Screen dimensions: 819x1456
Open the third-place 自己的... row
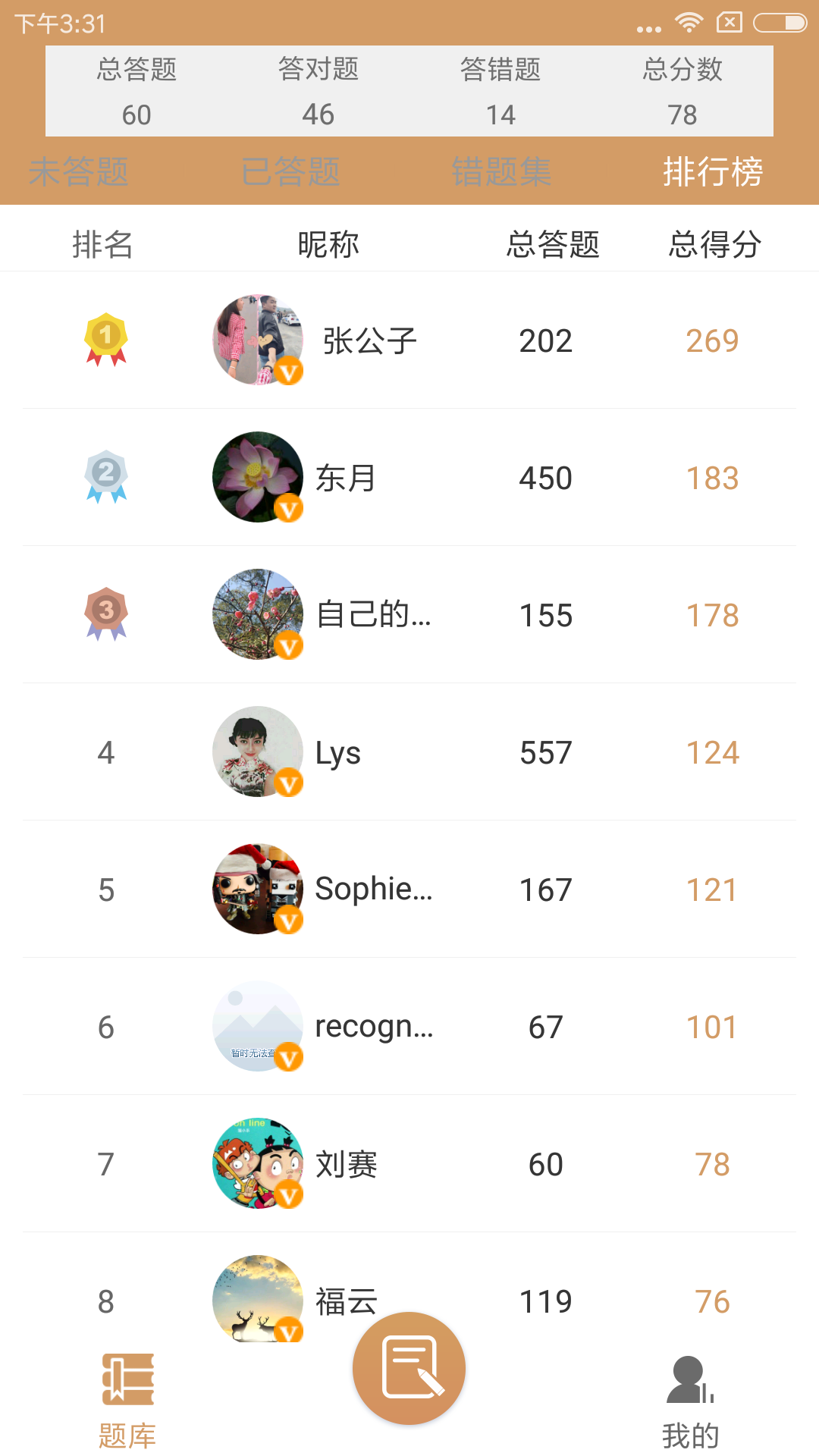pyautogui.click(x=409, y=615)
